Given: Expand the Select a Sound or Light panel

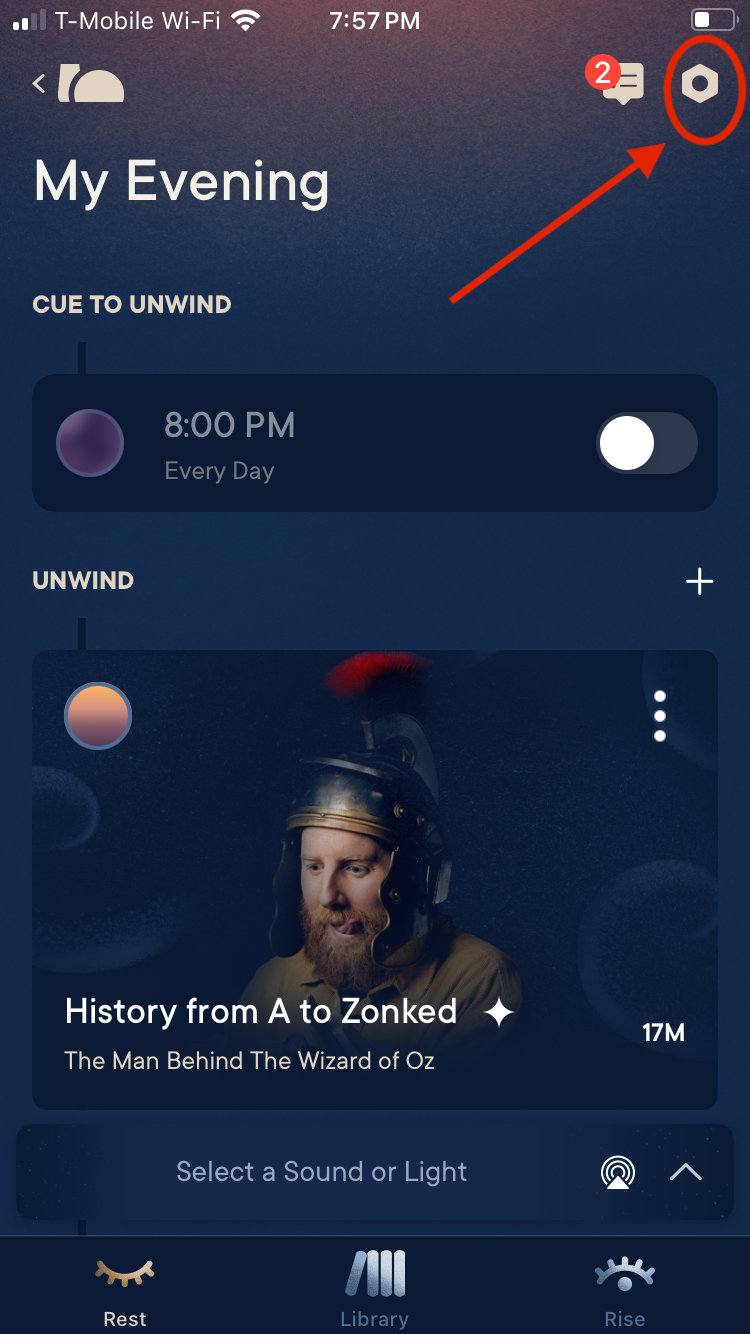Looking at the screenshot, I should point(686,1172).
